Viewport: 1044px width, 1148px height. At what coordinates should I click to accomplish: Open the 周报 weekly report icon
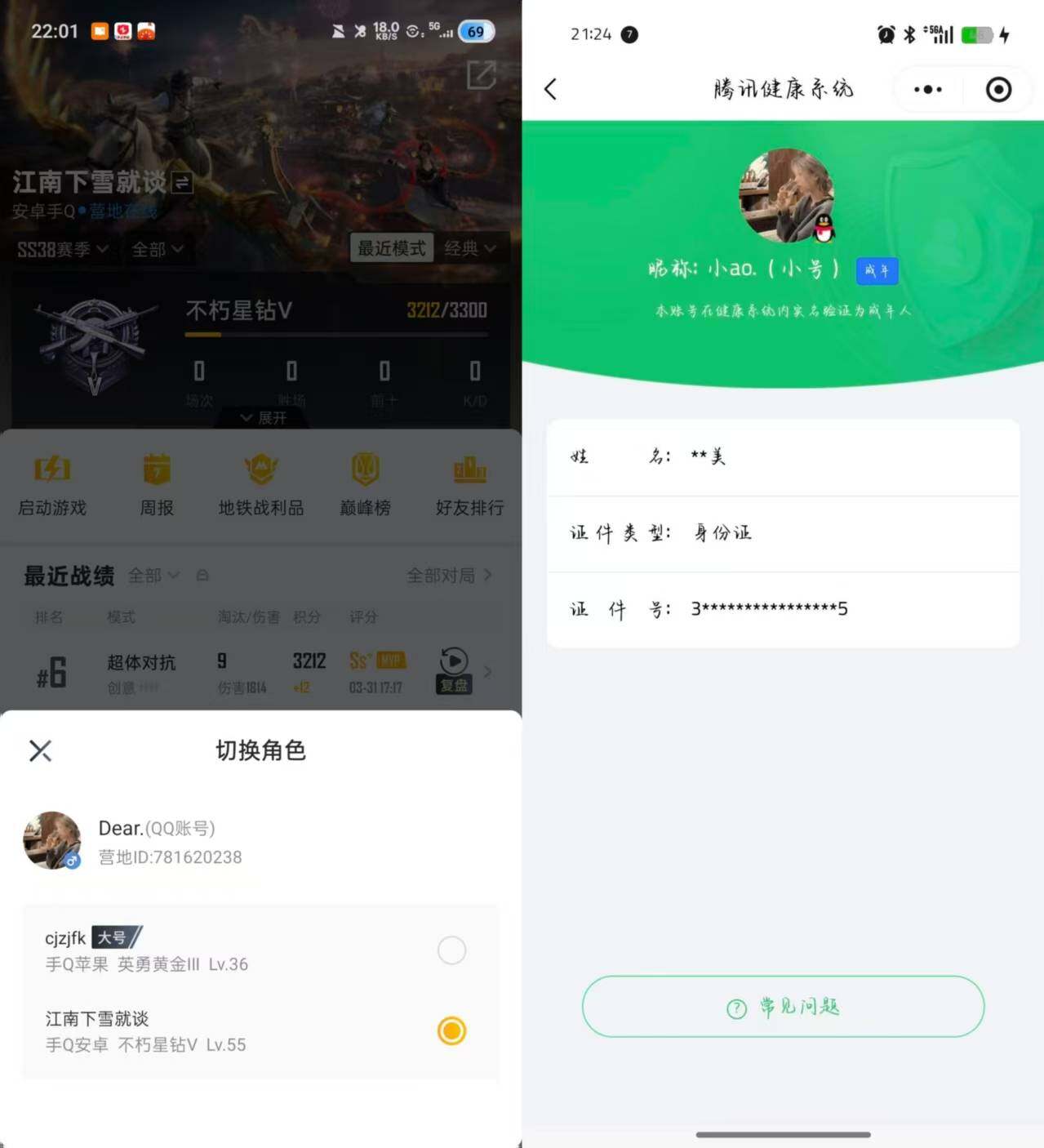point(157,469)
